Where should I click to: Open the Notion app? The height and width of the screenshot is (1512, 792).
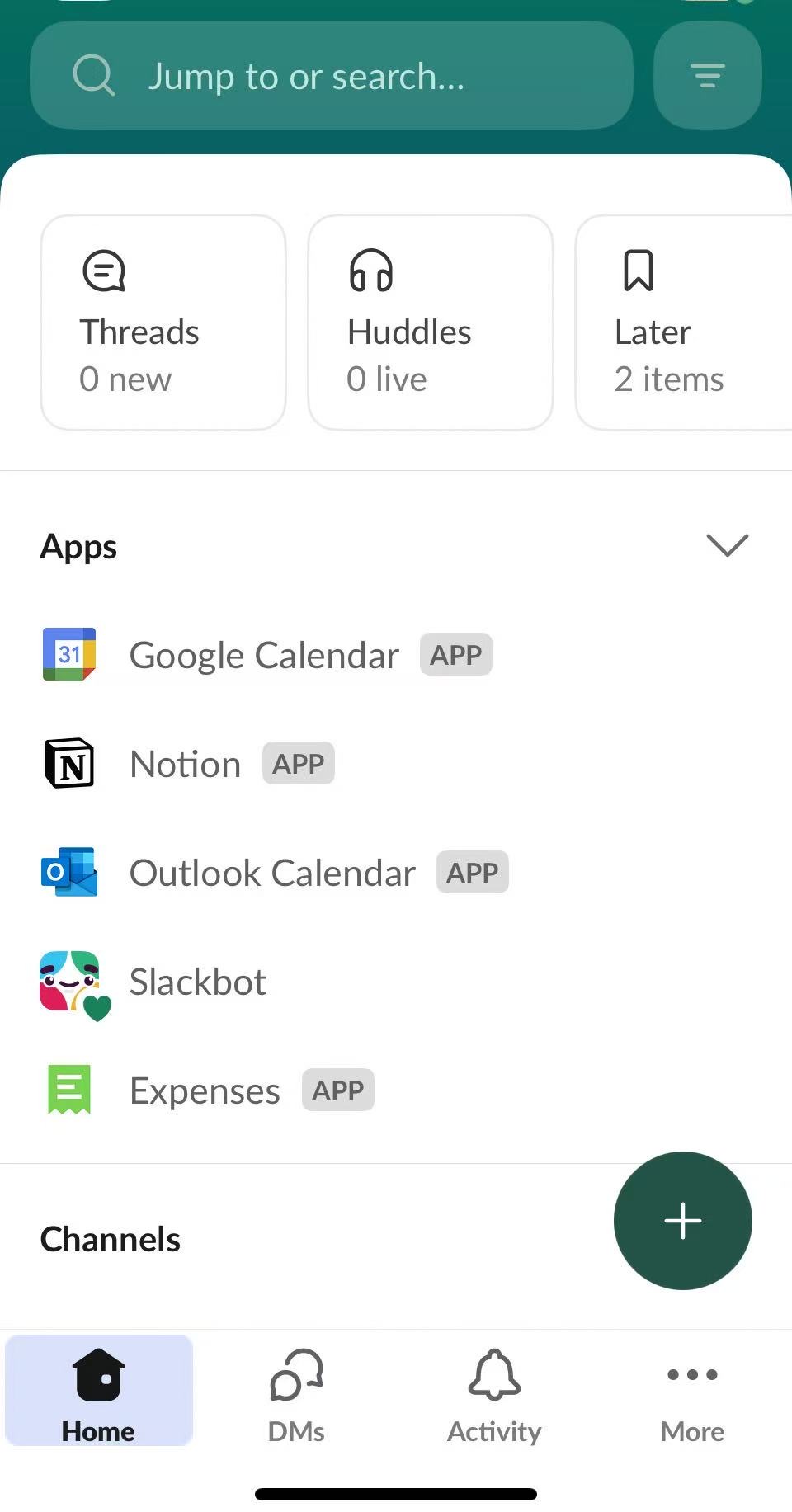click(x=186, y=764)
